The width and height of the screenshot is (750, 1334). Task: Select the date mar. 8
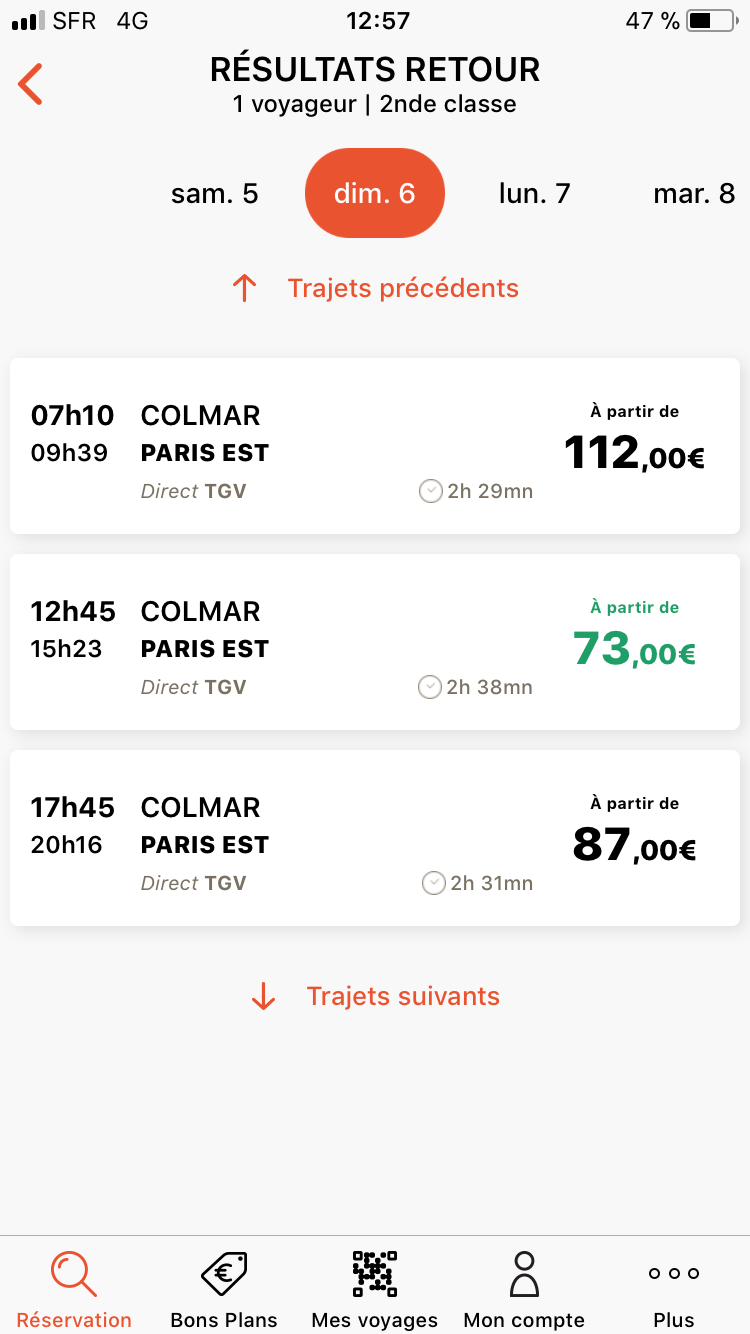694,193
